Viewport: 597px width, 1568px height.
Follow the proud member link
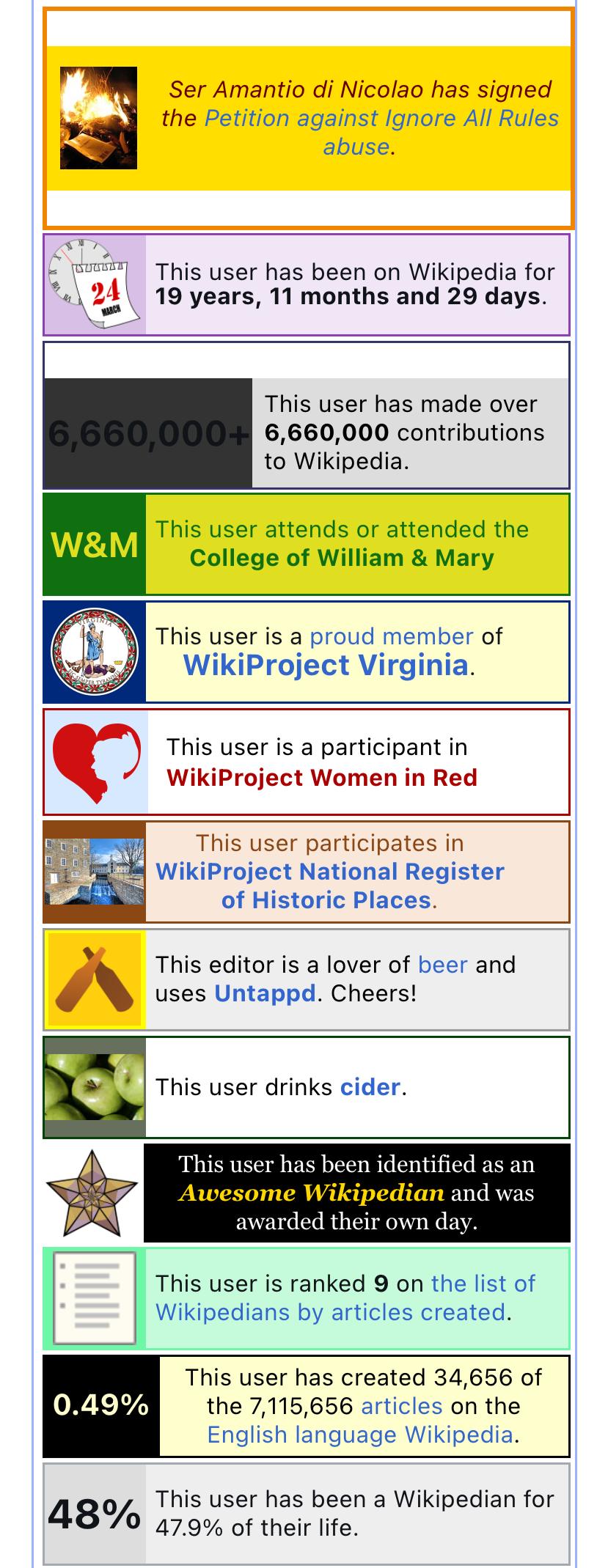(x=391, y=636)
